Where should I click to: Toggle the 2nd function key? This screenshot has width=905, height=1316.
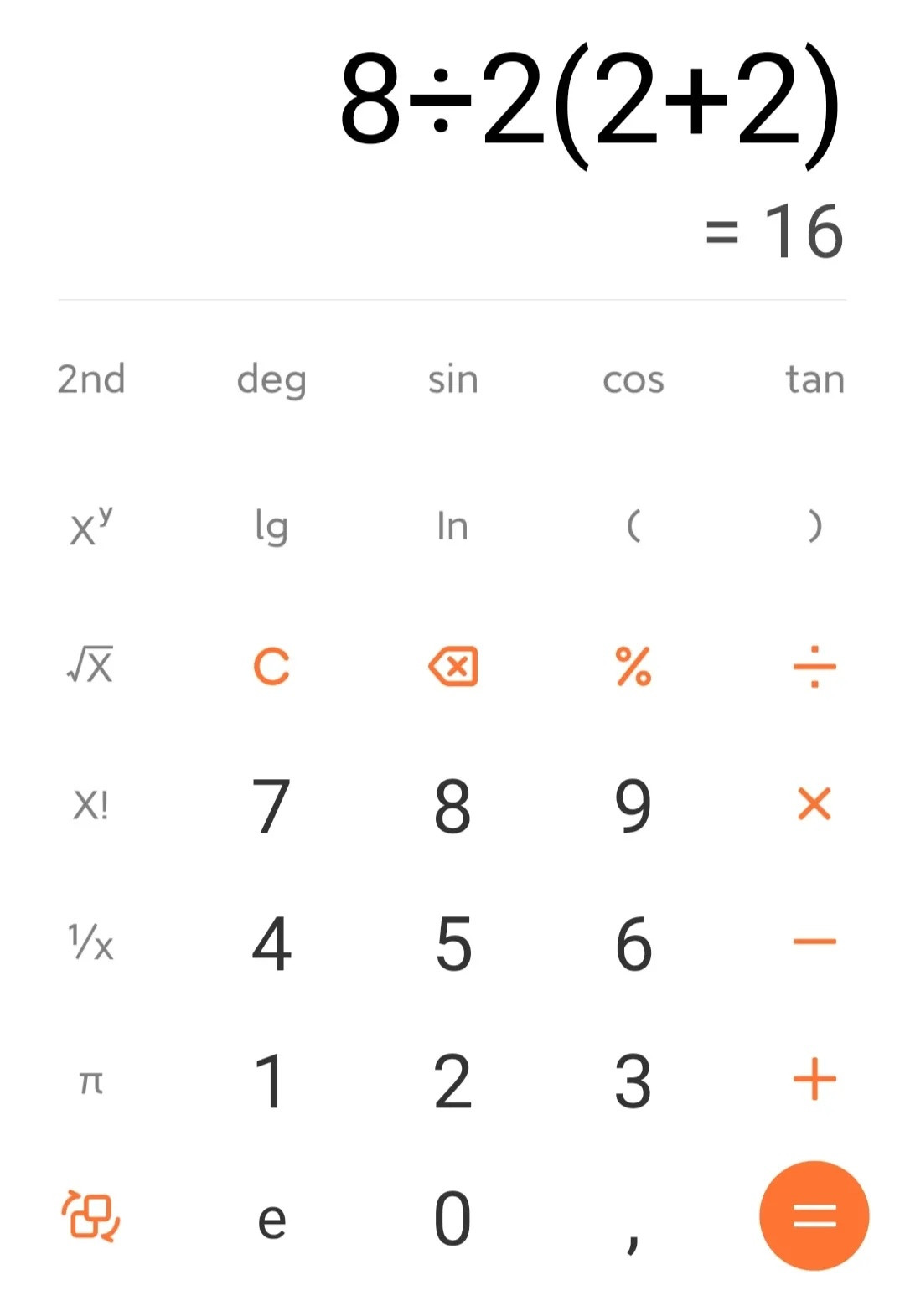[x=91, y=379]
